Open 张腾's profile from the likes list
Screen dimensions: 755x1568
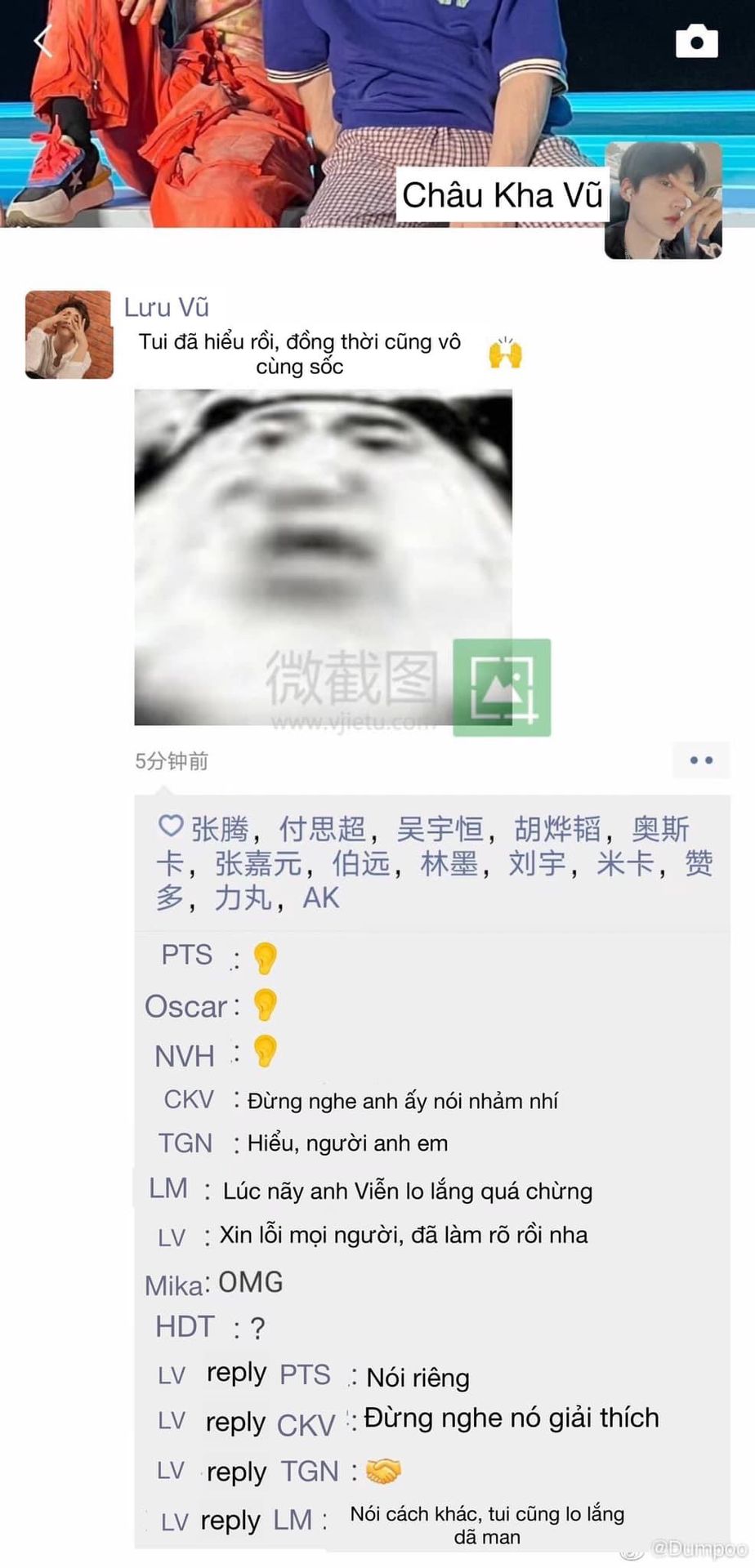220,829
